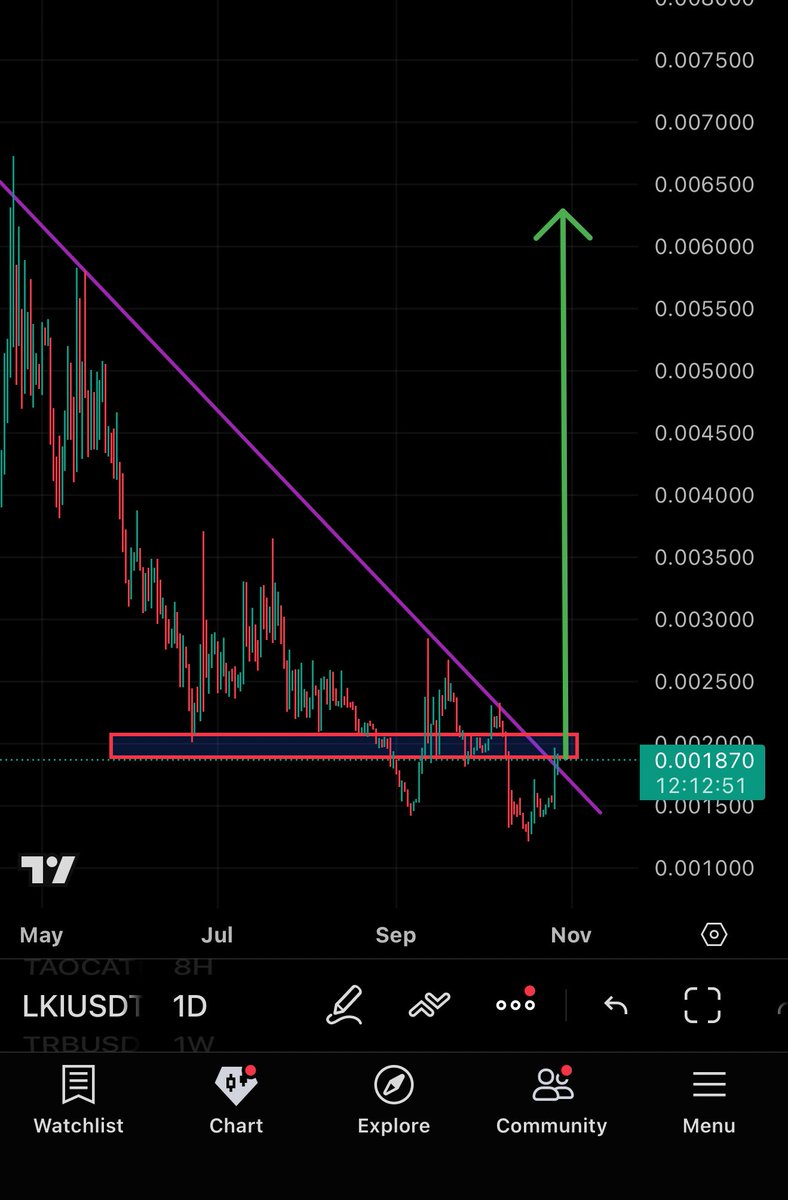Open the Menu tab
Viewport: 788px width, 1200px height.
pos(708,1100)
